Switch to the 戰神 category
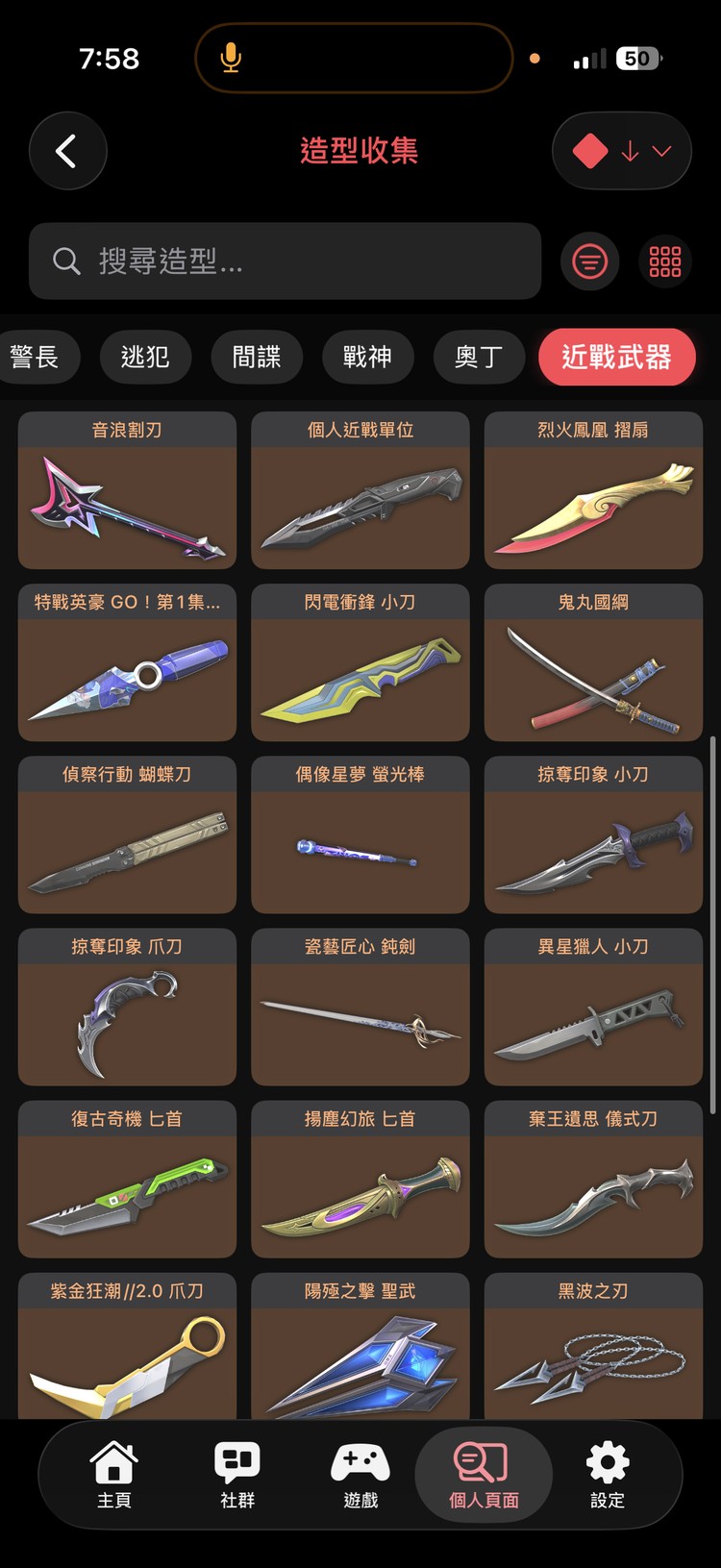 (x=367, y=358)
